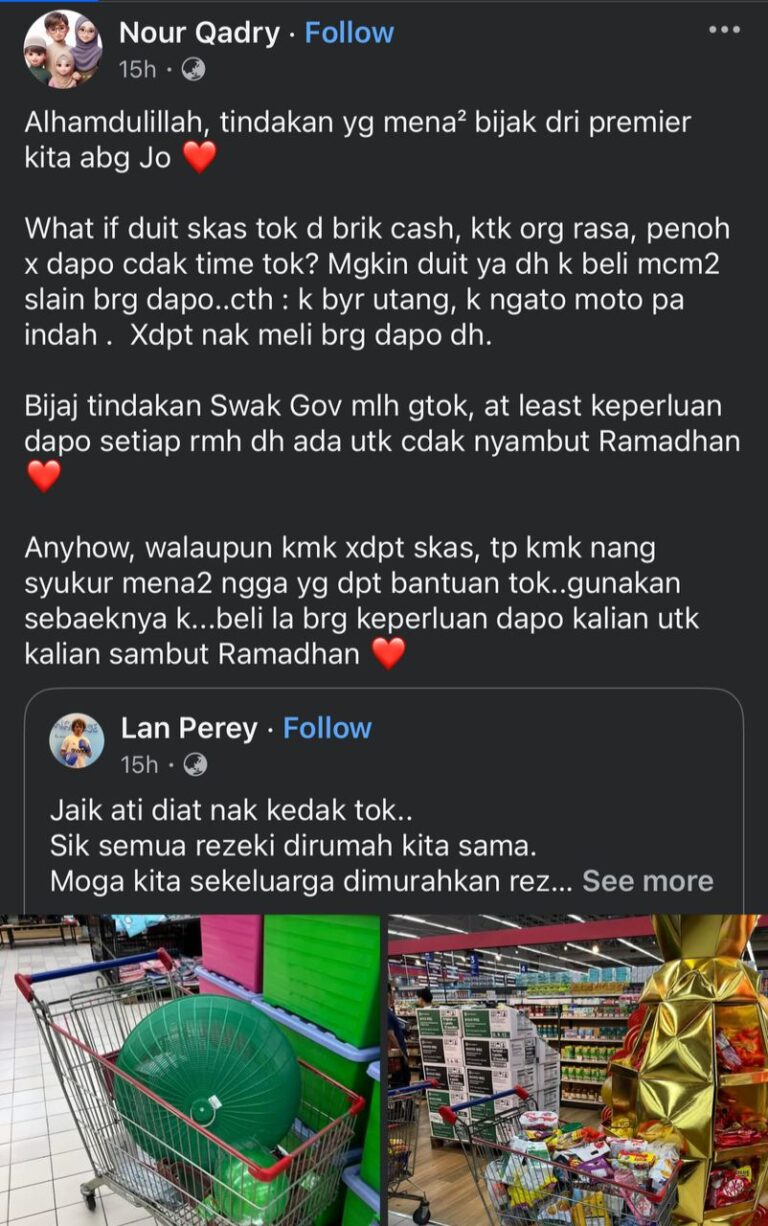Follow Nour Qadry
768x1226 pixels.
pyautogui.click(x=349, y=32)
